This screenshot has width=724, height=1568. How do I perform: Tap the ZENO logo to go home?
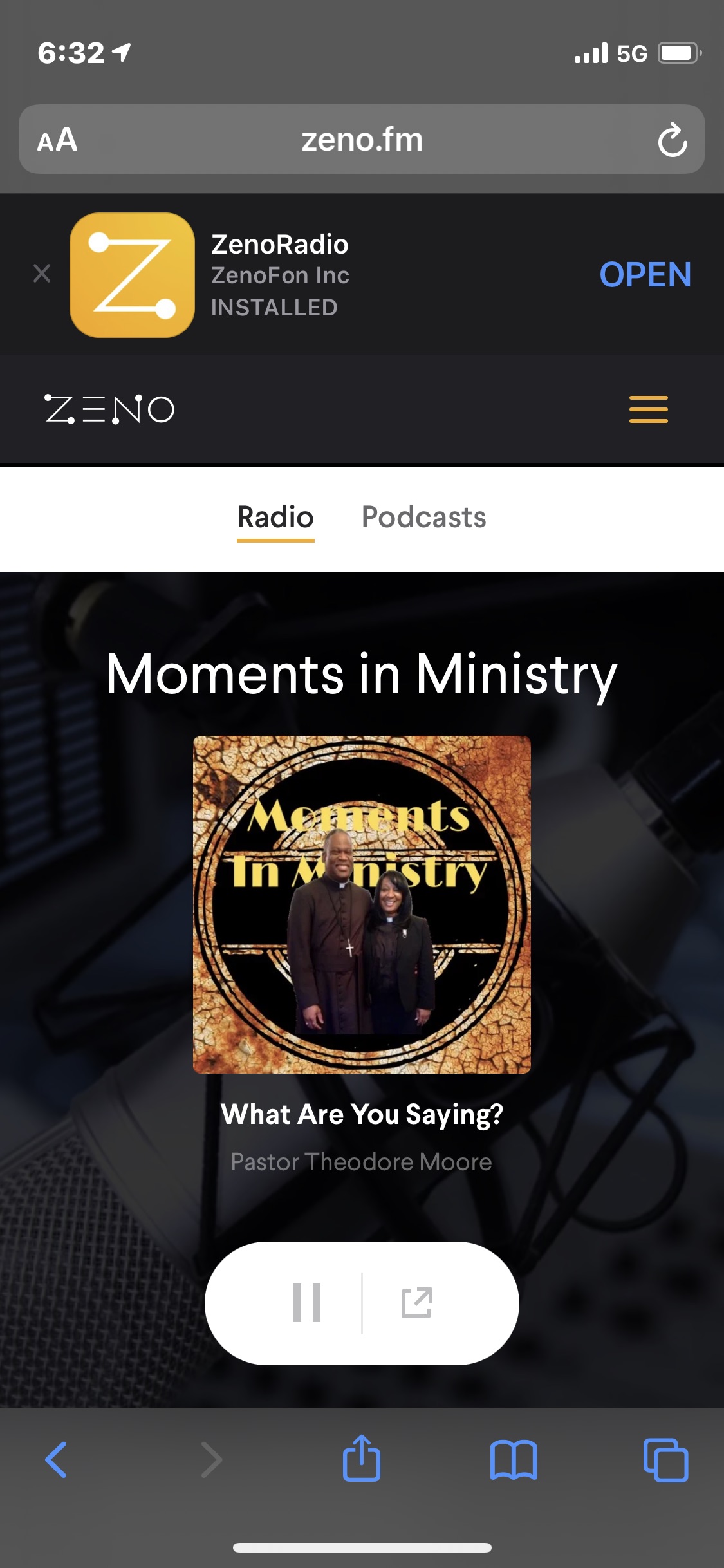point(109,409)
